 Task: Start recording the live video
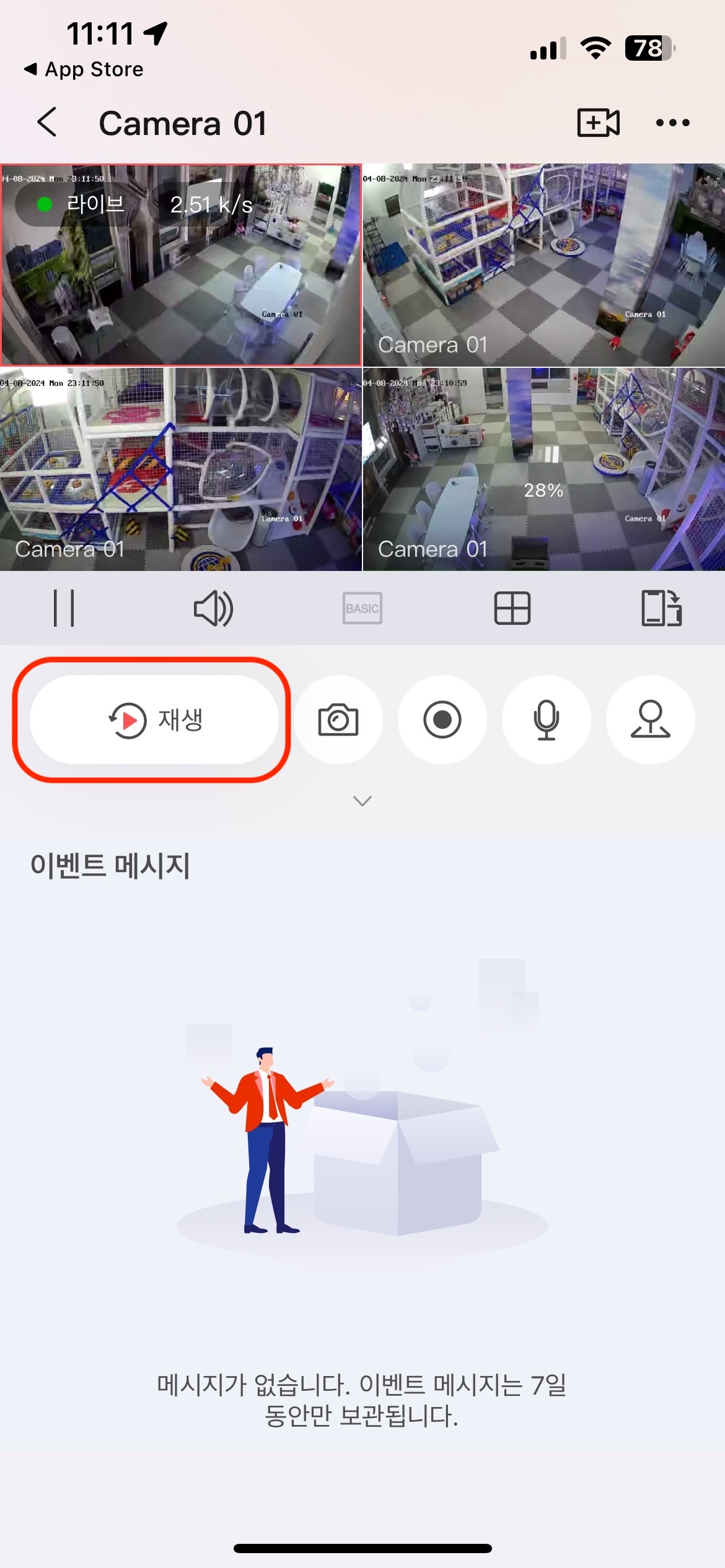442,720
